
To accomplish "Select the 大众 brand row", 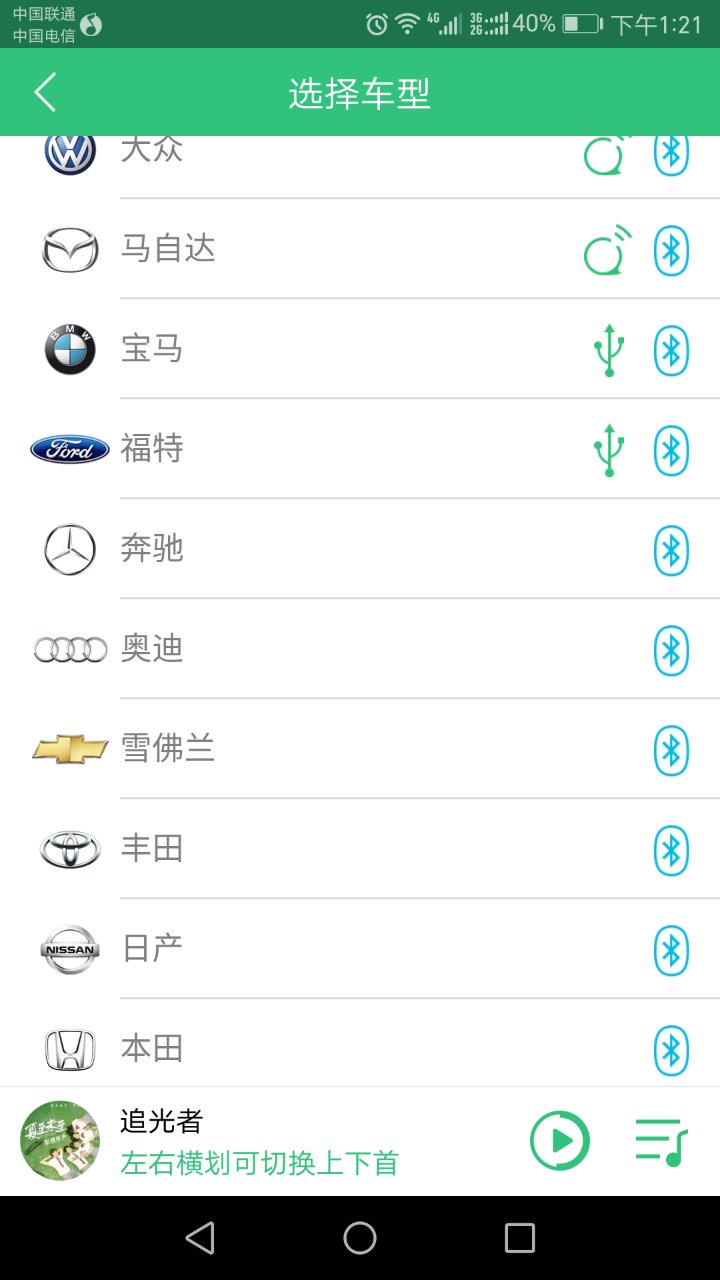I will 300,152.
